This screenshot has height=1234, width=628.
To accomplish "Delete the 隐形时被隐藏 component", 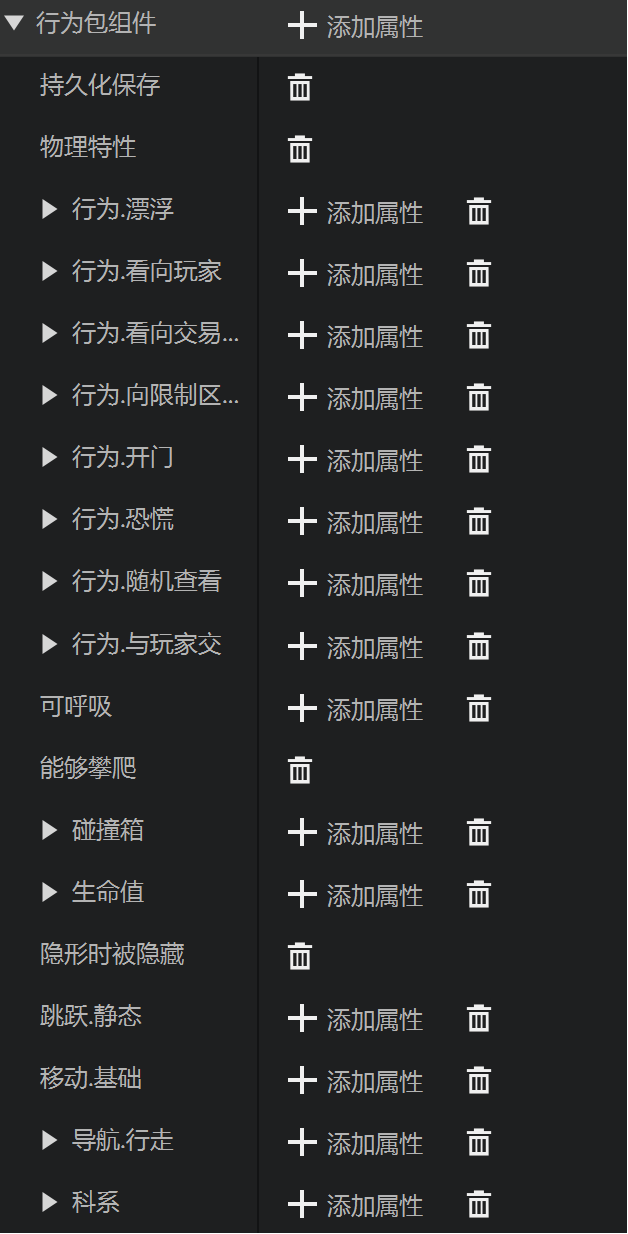I will point(300,956).
